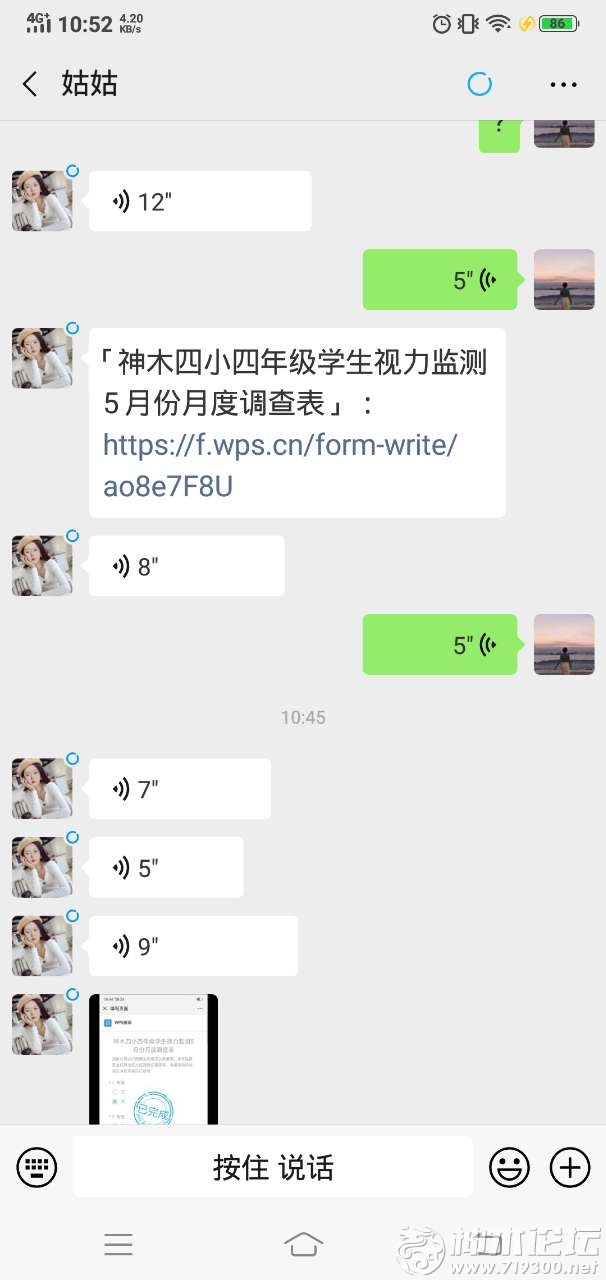Screen dimensions: 606x1280
Task: Play the 7" voice message
Action: point(180,789)
